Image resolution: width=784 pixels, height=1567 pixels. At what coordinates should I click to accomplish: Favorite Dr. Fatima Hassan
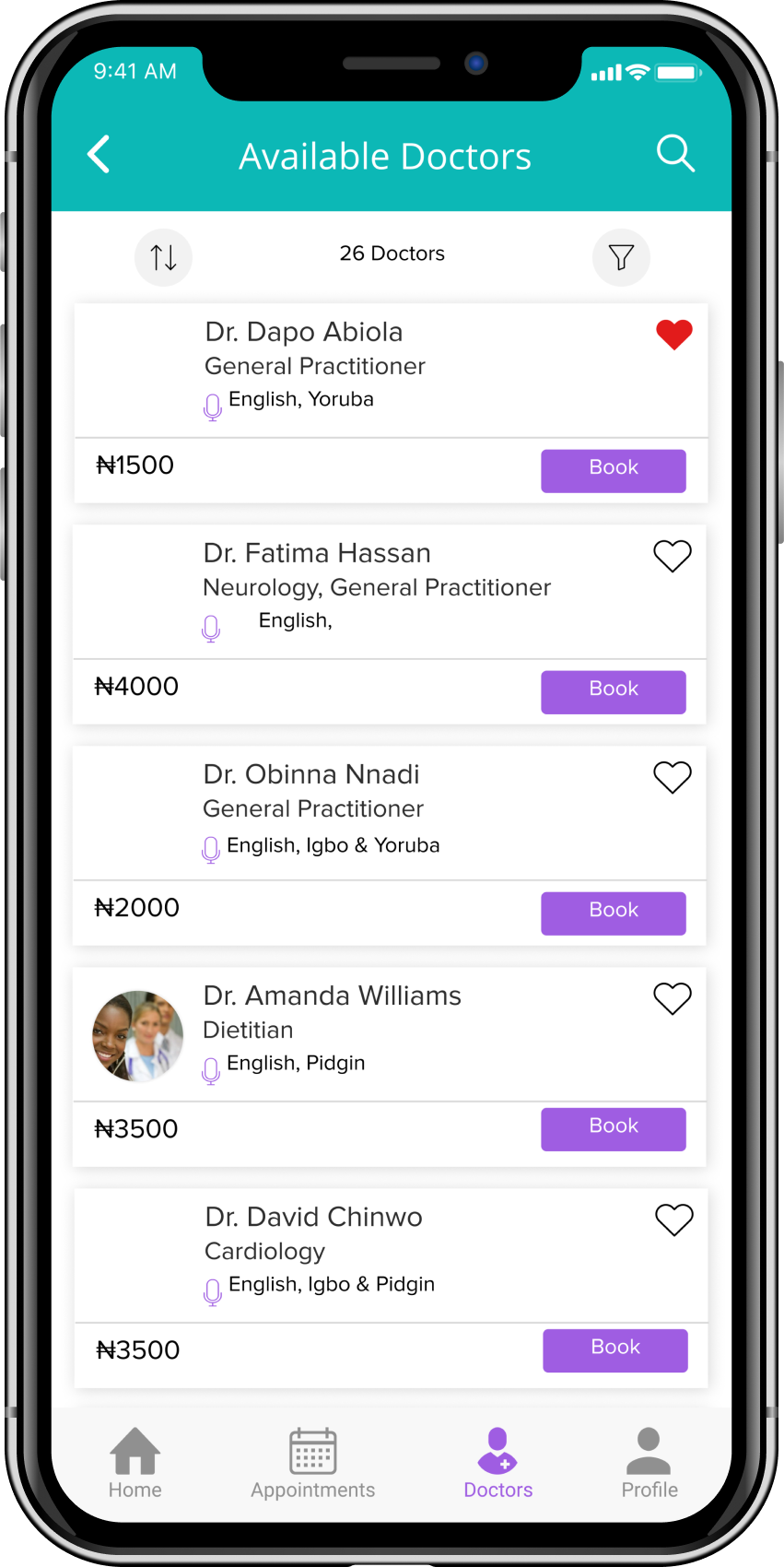coord(673,556)
